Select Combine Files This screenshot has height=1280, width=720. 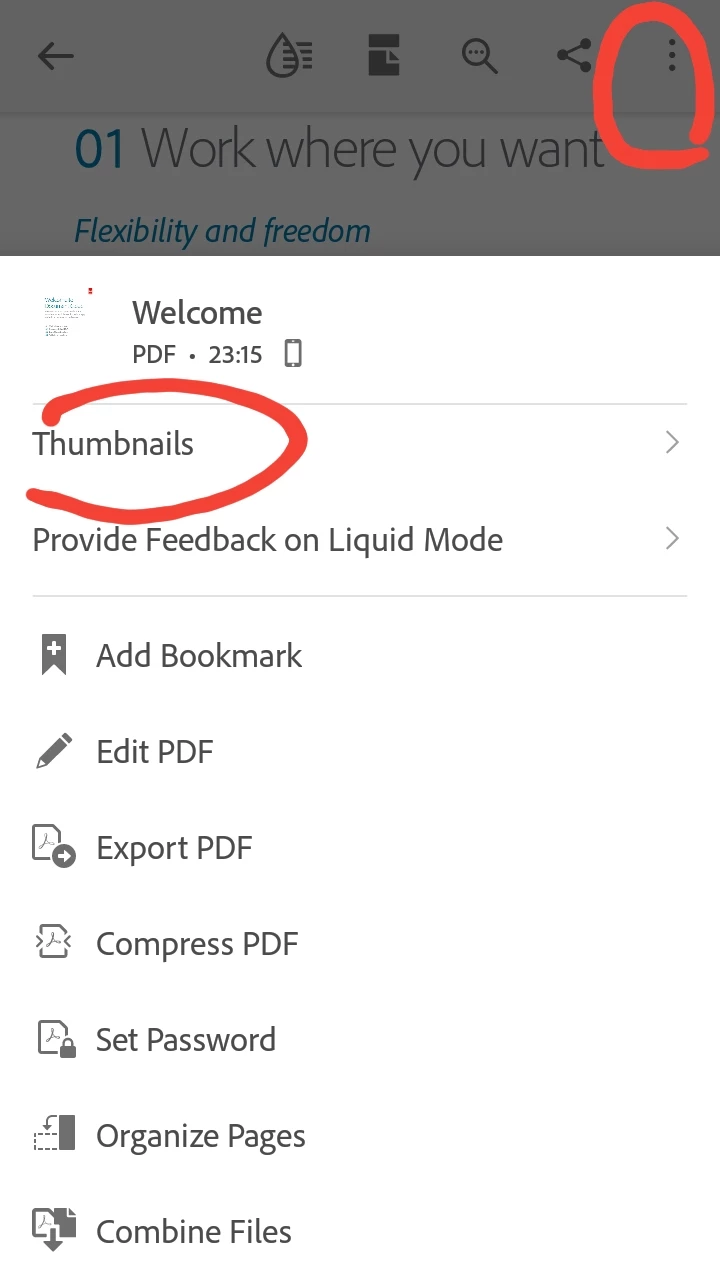click(193, 1232)
